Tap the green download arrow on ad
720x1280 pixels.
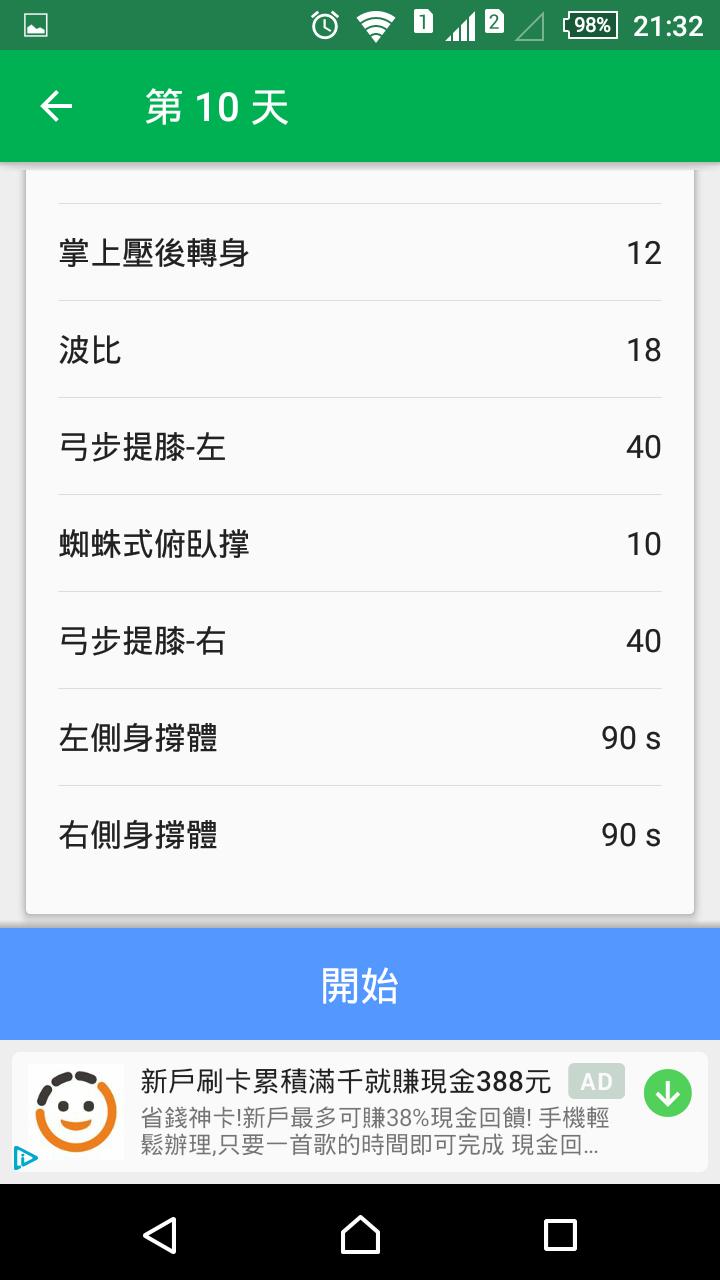tap(667, 1094)
